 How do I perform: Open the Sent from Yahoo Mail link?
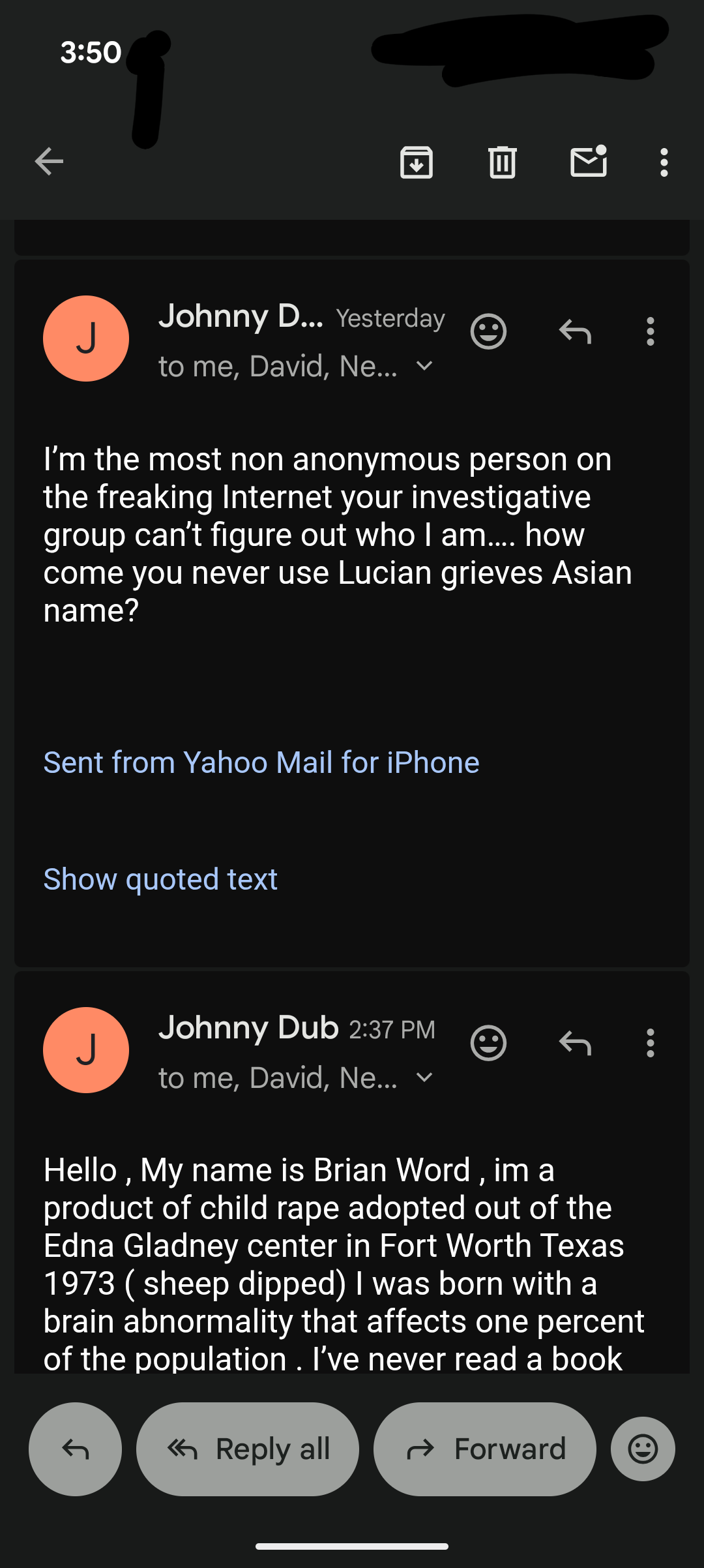pyautogui.click(x=261, y=762)
